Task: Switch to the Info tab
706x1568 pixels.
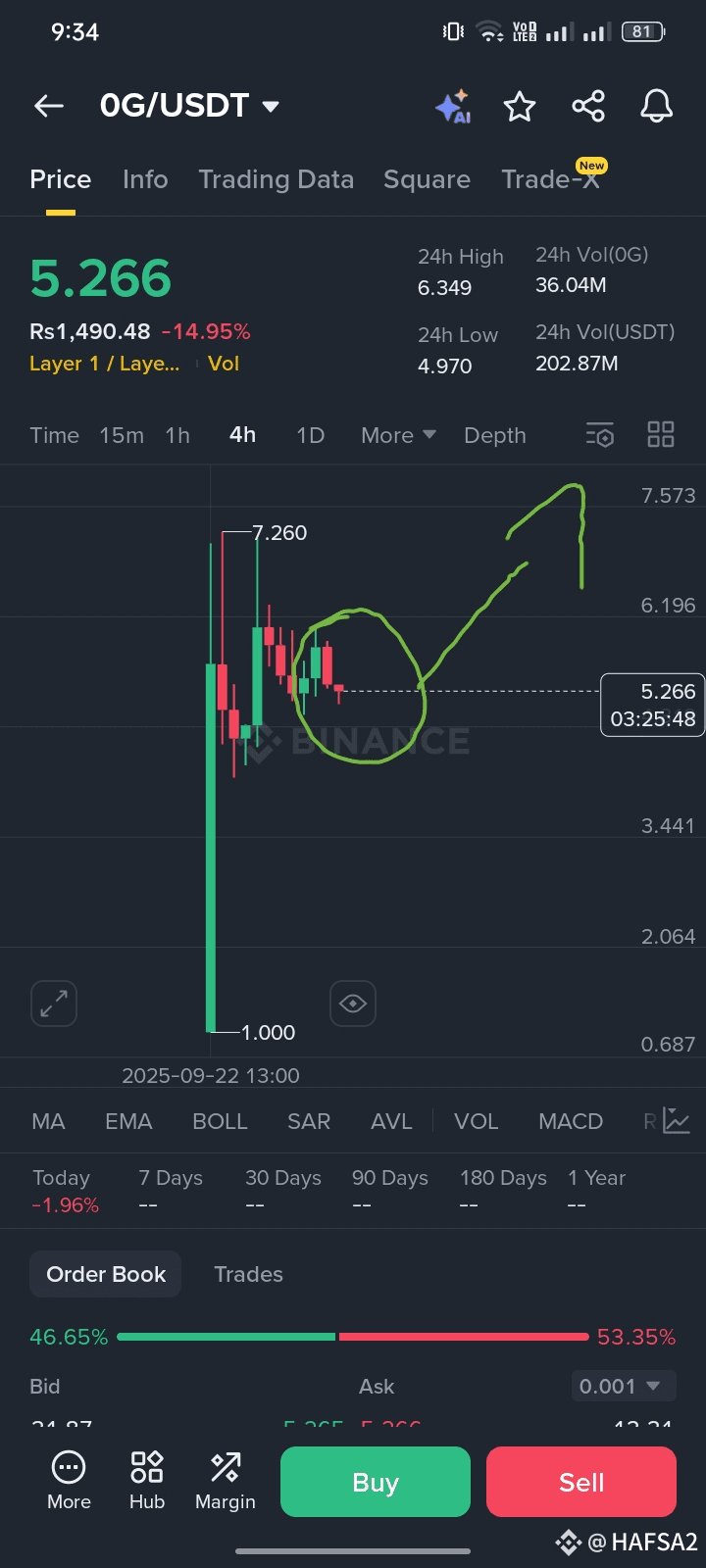Action: coord(145,179)
